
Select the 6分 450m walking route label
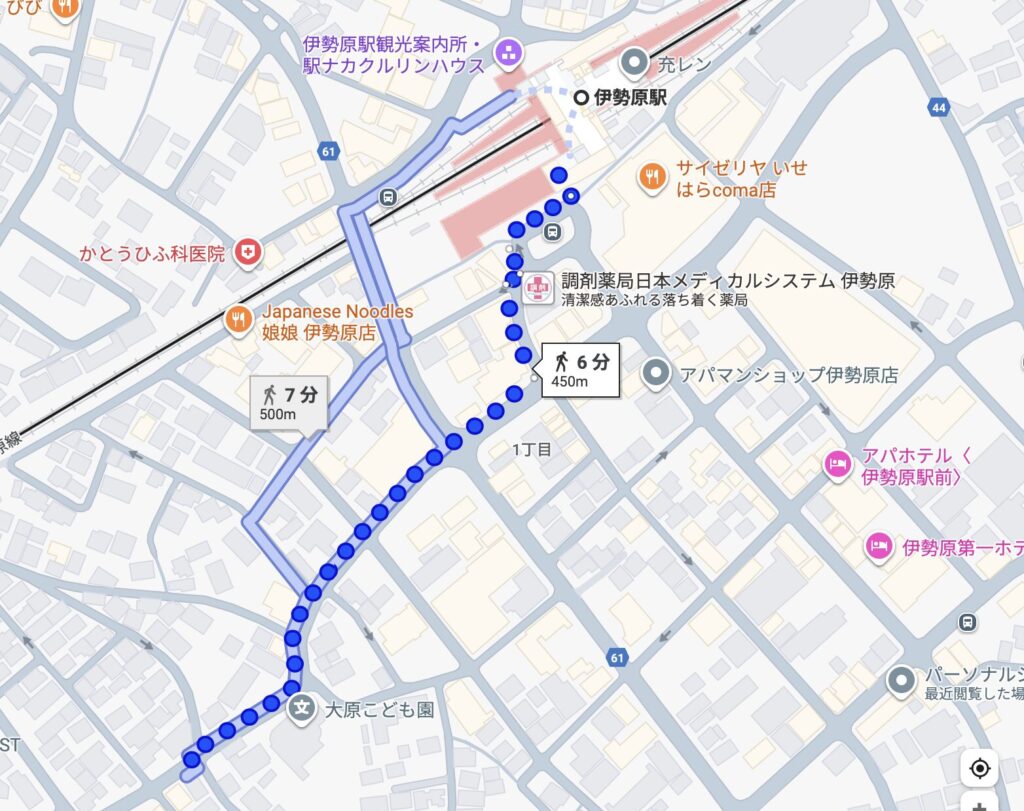pyautogui.click(x=577, y=370)
